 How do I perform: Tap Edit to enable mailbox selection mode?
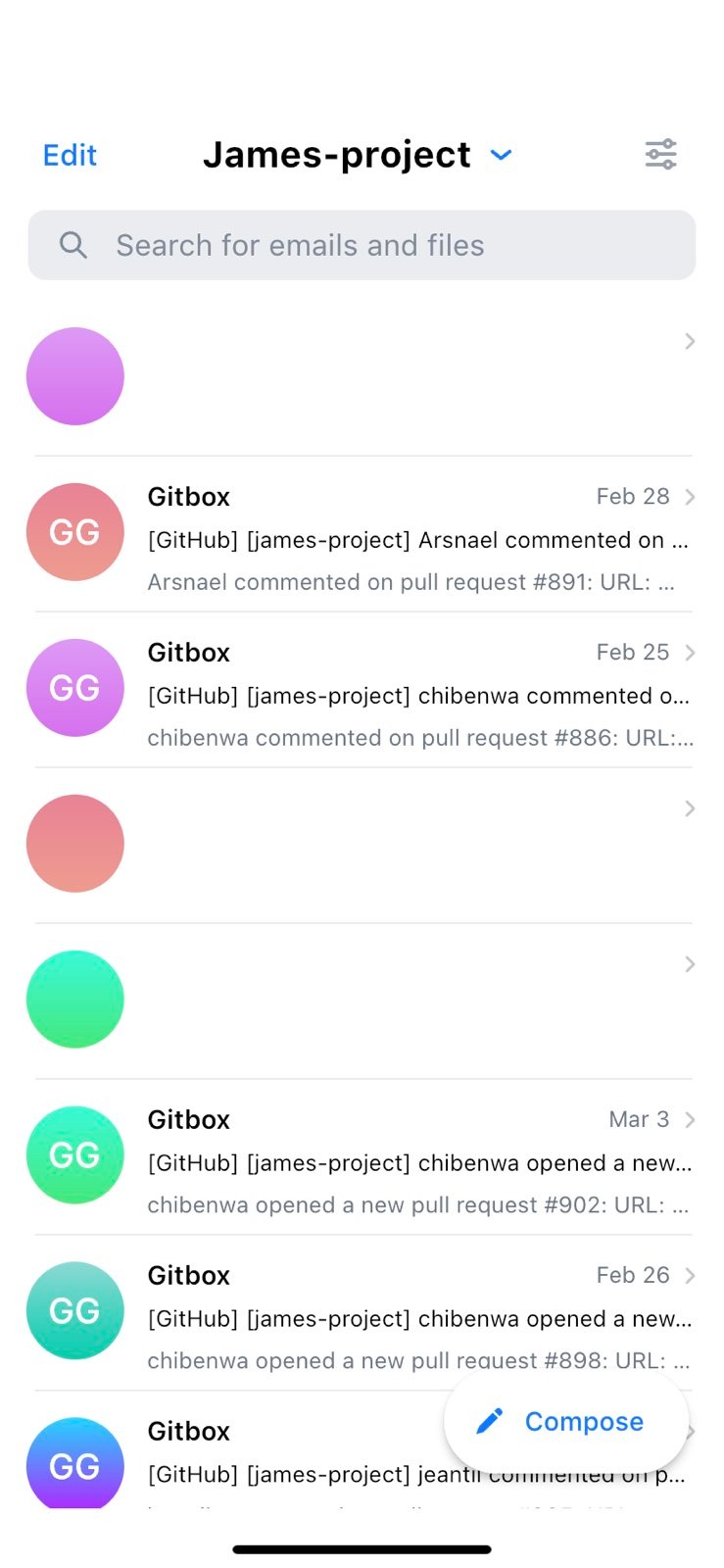pos(68,154)
